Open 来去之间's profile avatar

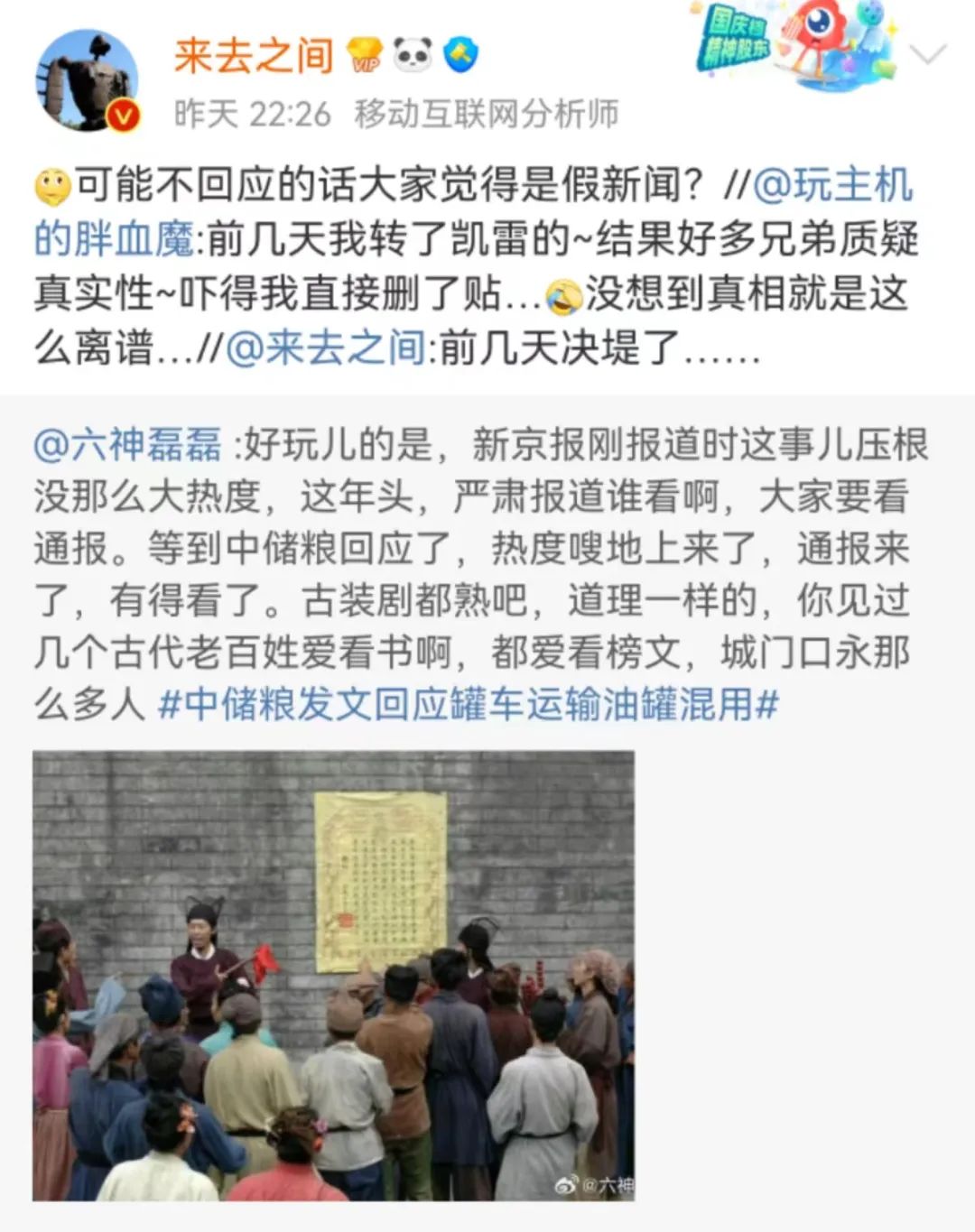(x=87, y=83)
